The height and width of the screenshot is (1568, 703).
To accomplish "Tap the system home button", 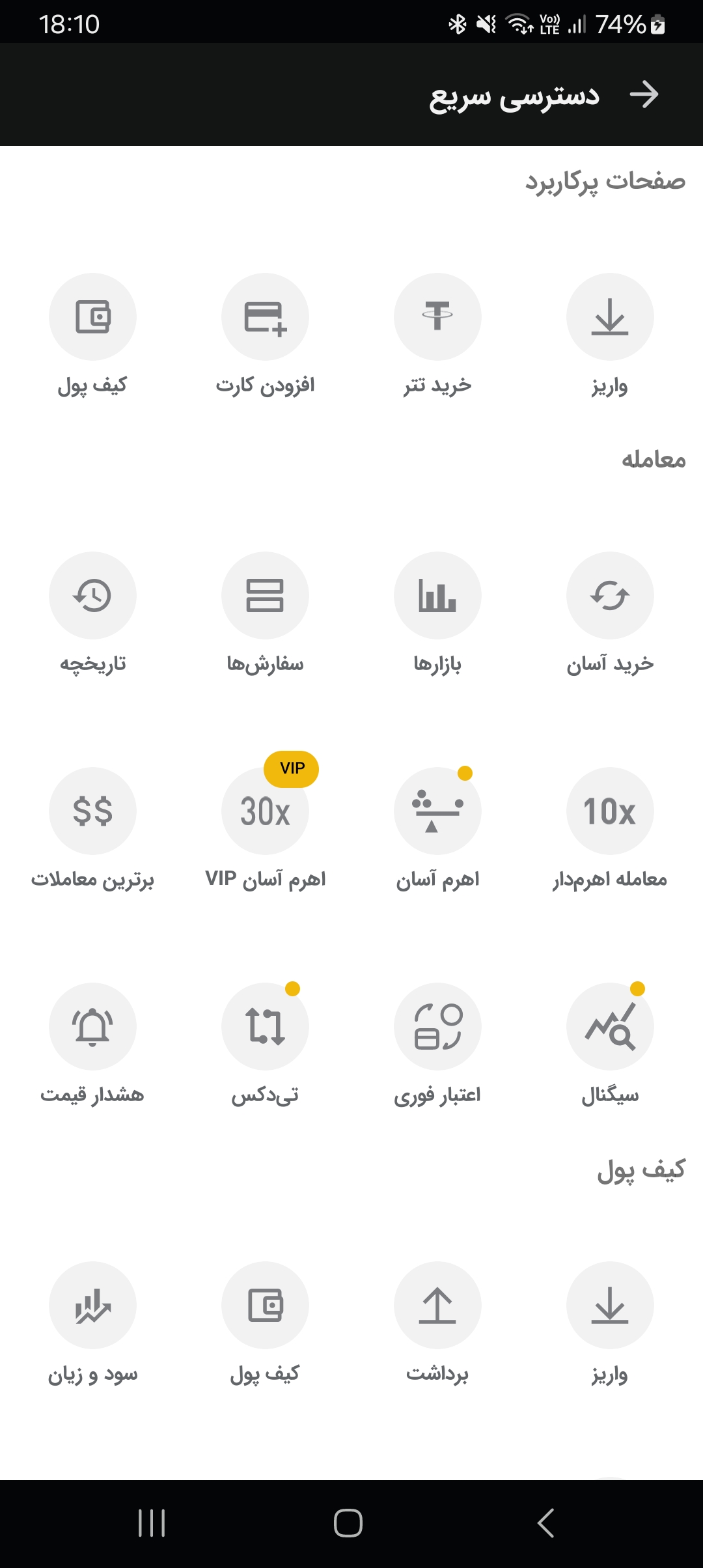I will click(348, 1523).
